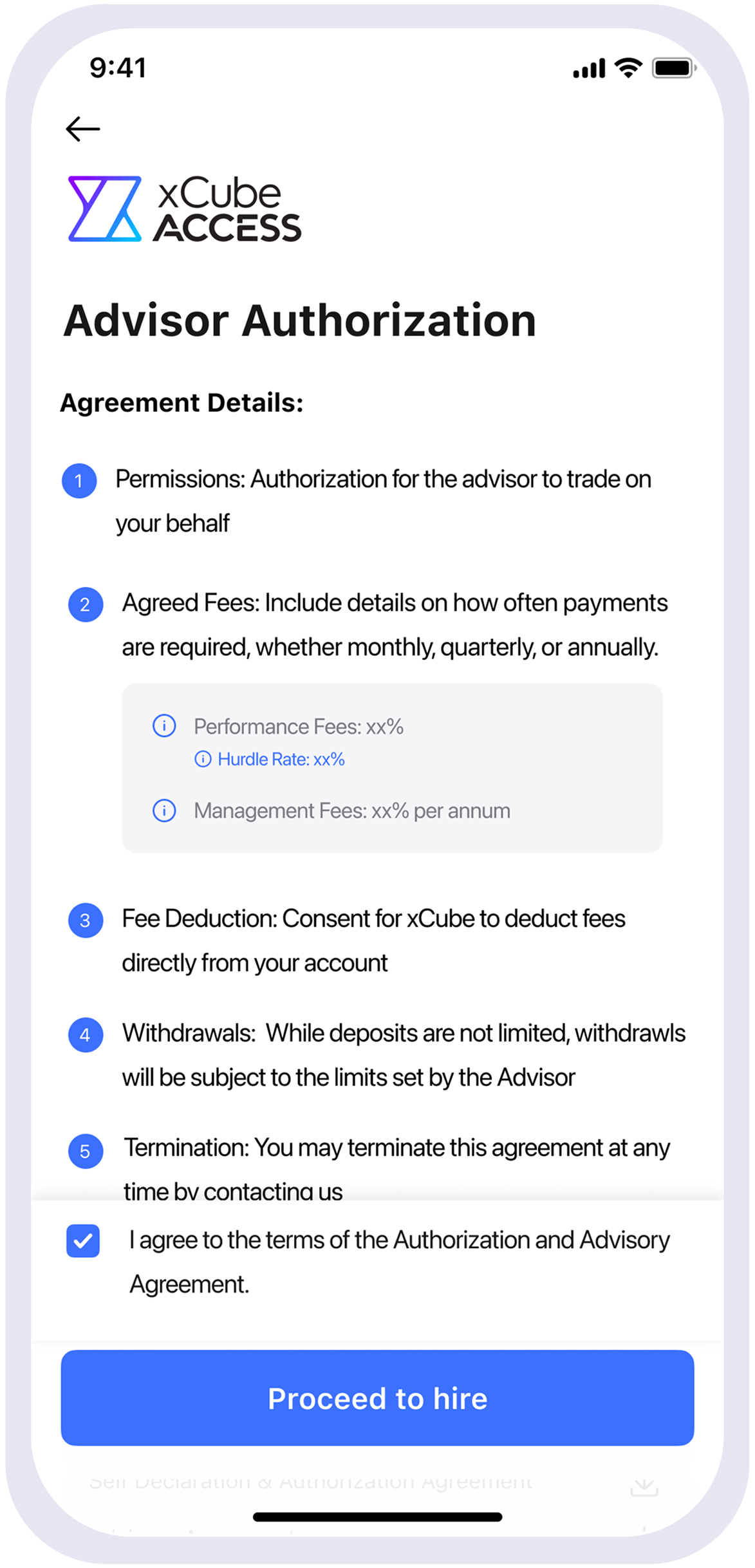Go back using the arrow icon
The image size is (755, 1568).
pos(83,129)
